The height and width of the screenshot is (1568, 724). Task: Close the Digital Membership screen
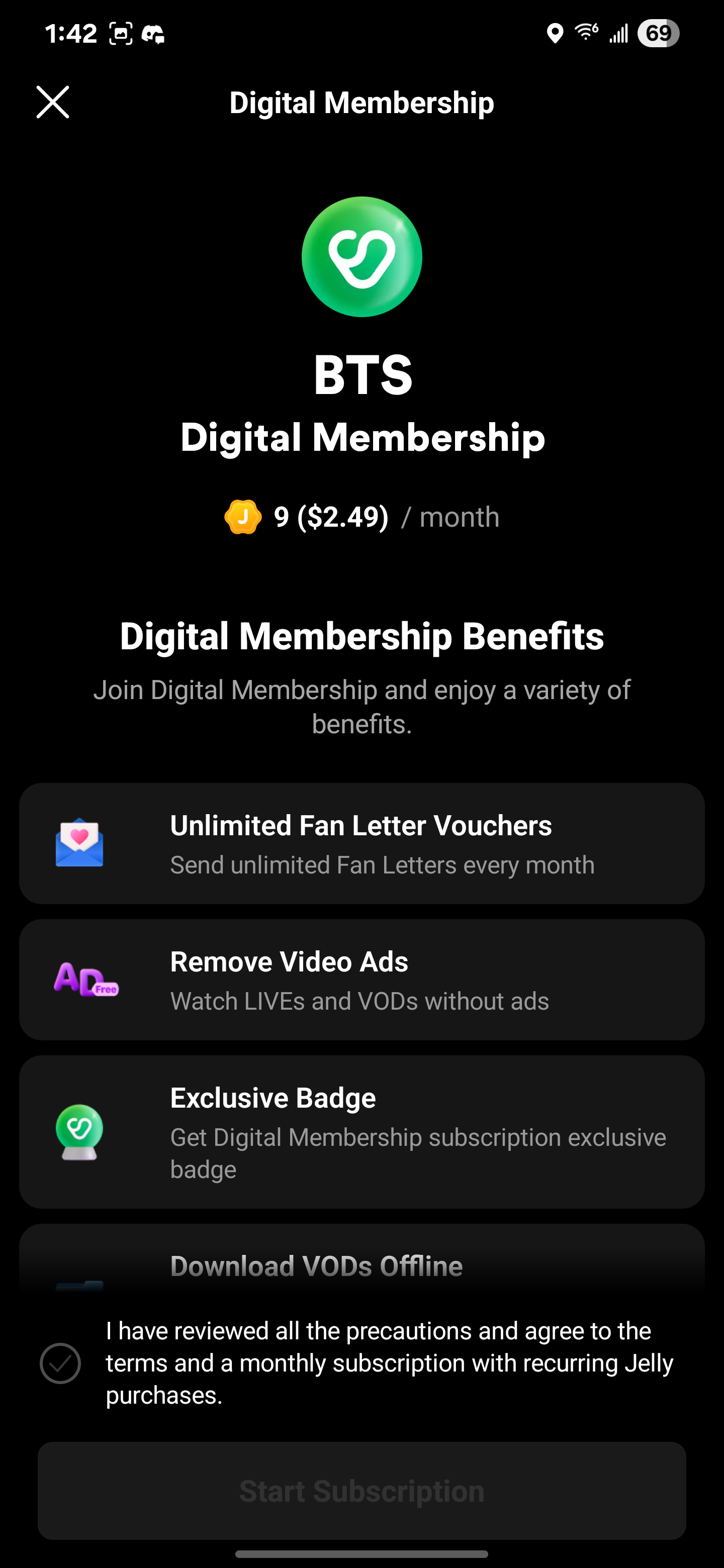pos(53,102)
